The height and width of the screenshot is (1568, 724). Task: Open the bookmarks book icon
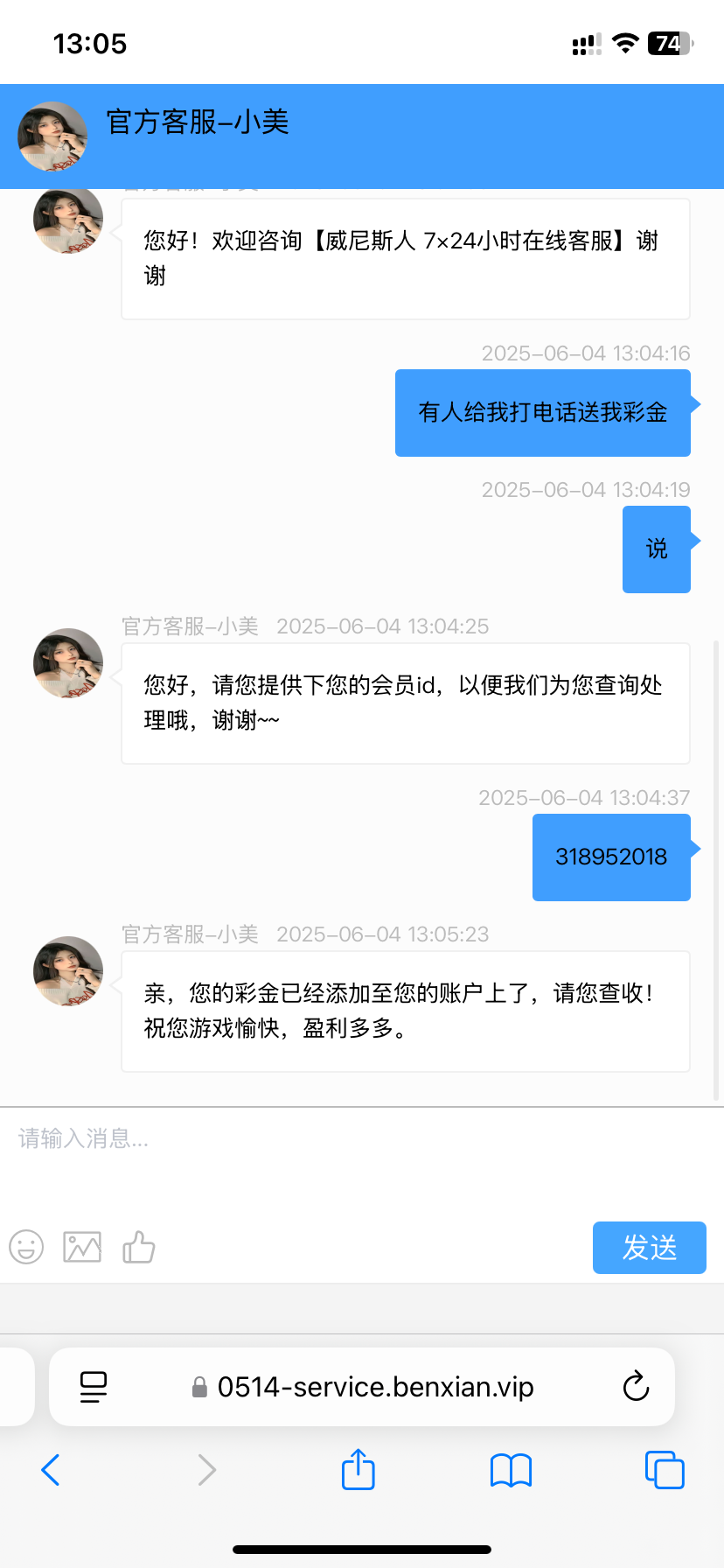(x=511, y=1470)
